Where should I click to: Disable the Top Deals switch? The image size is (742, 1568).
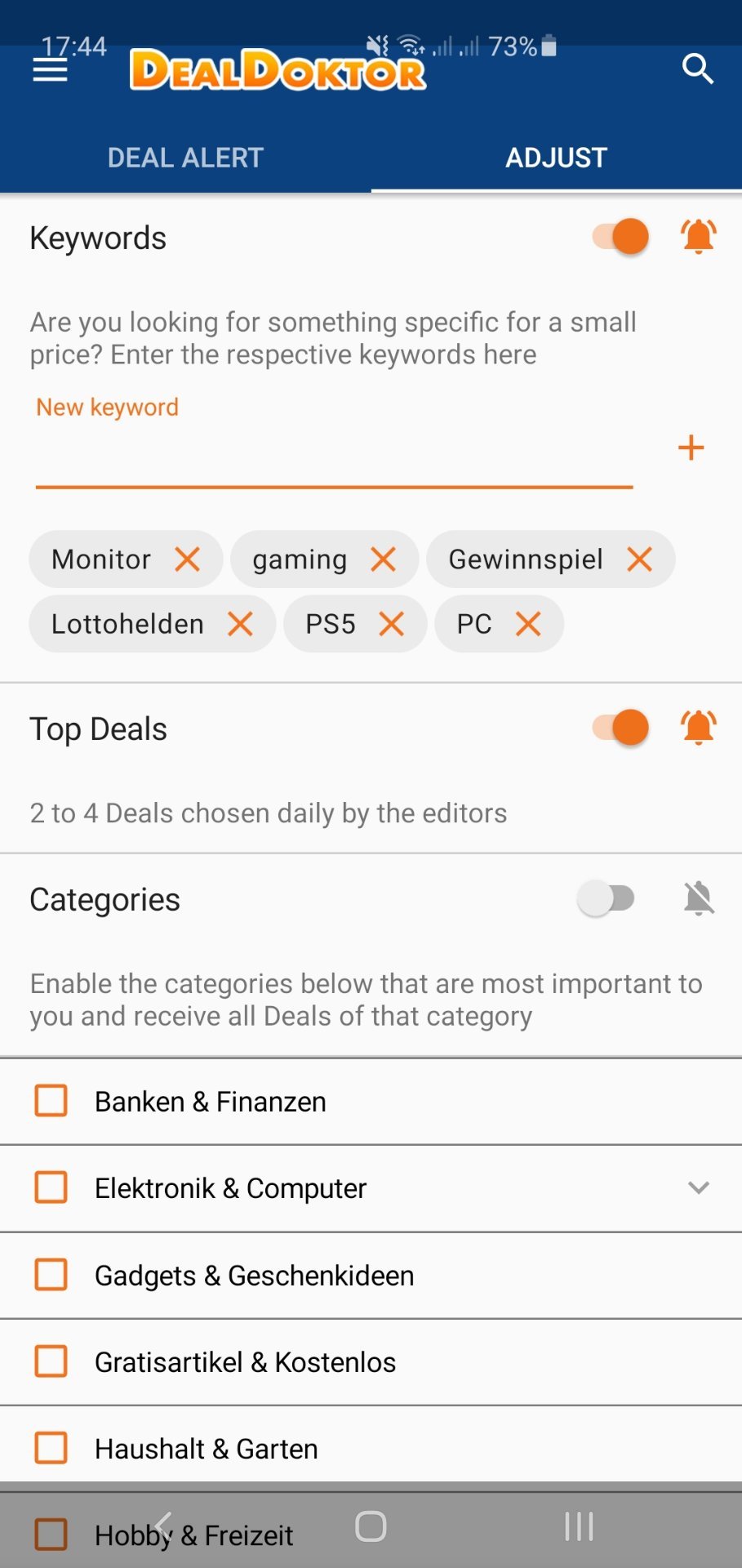click(621, 727)
